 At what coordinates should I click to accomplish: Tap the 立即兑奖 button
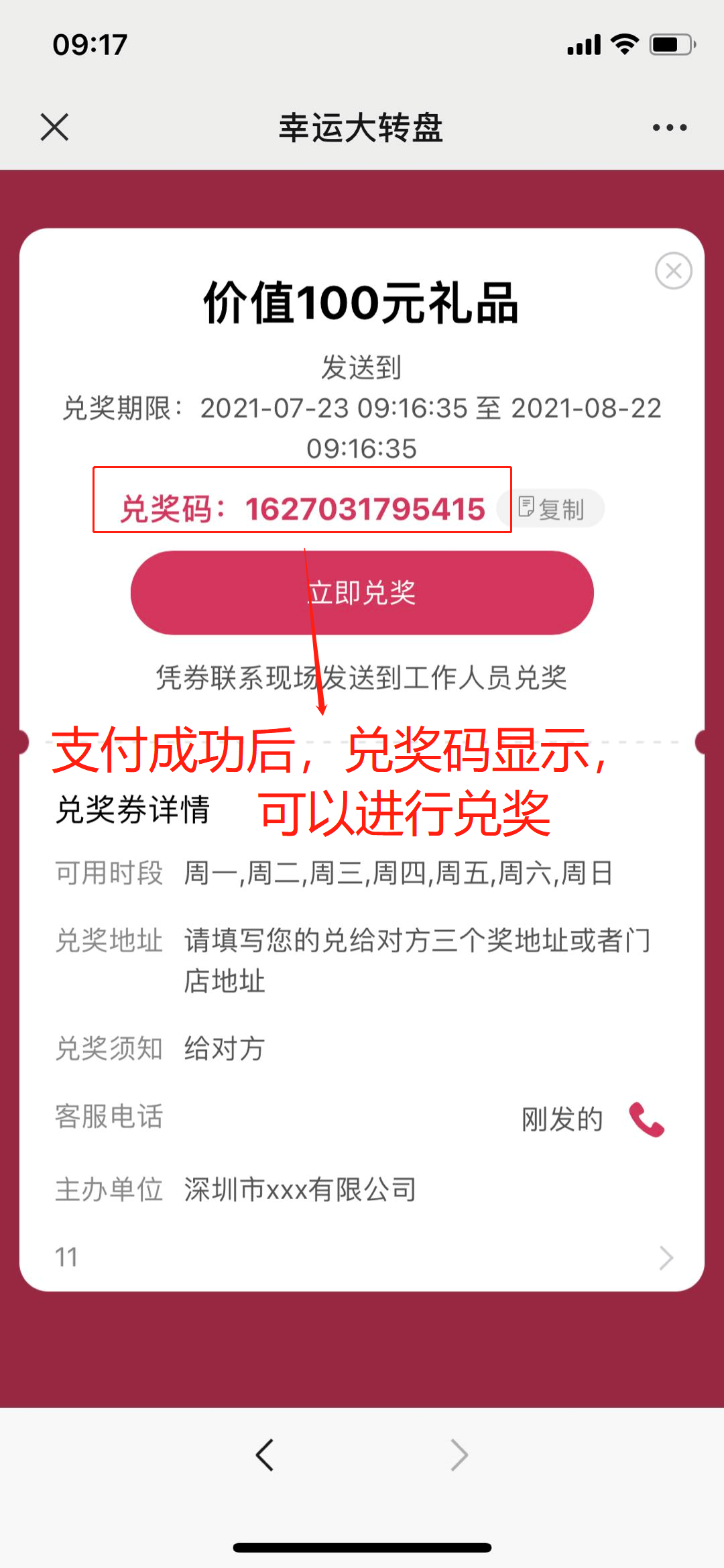362,593
